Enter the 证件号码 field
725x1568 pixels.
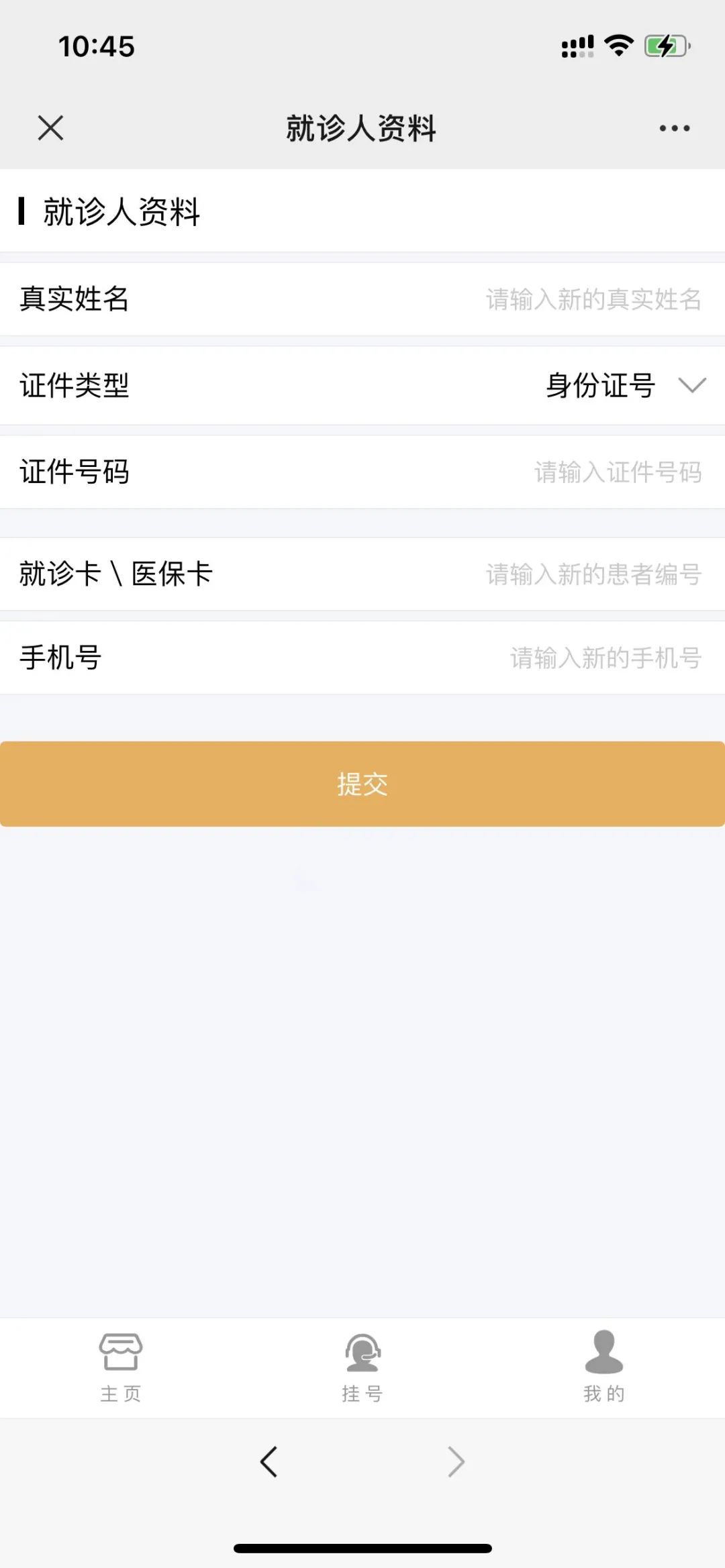click(x=617, y=472)
